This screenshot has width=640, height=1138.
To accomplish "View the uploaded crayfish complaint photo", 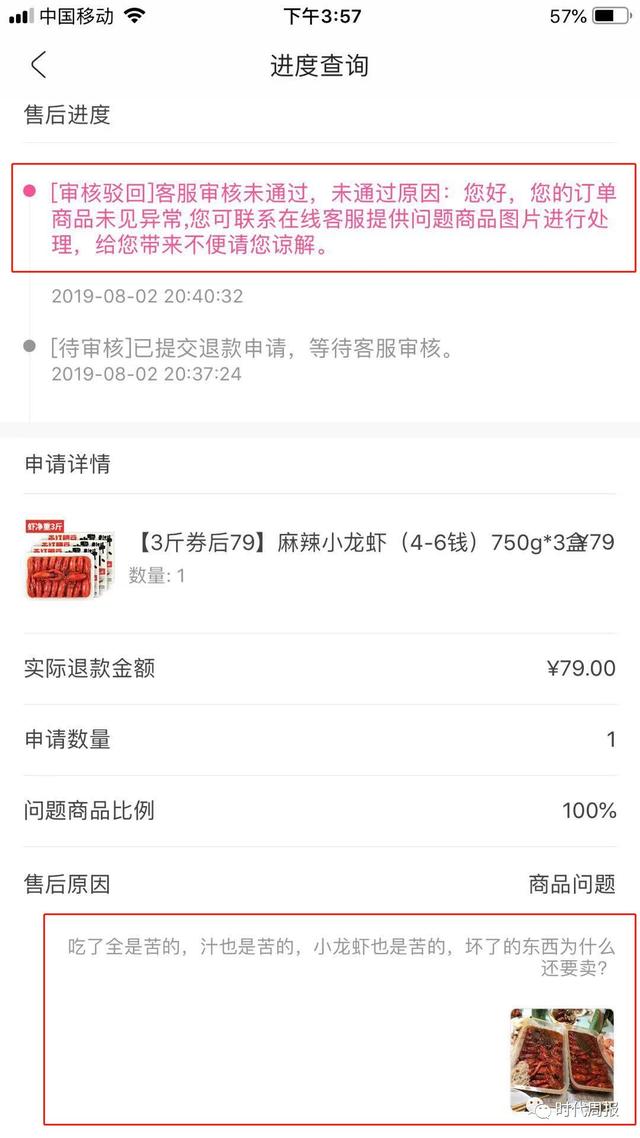I will pos(561,1060).
